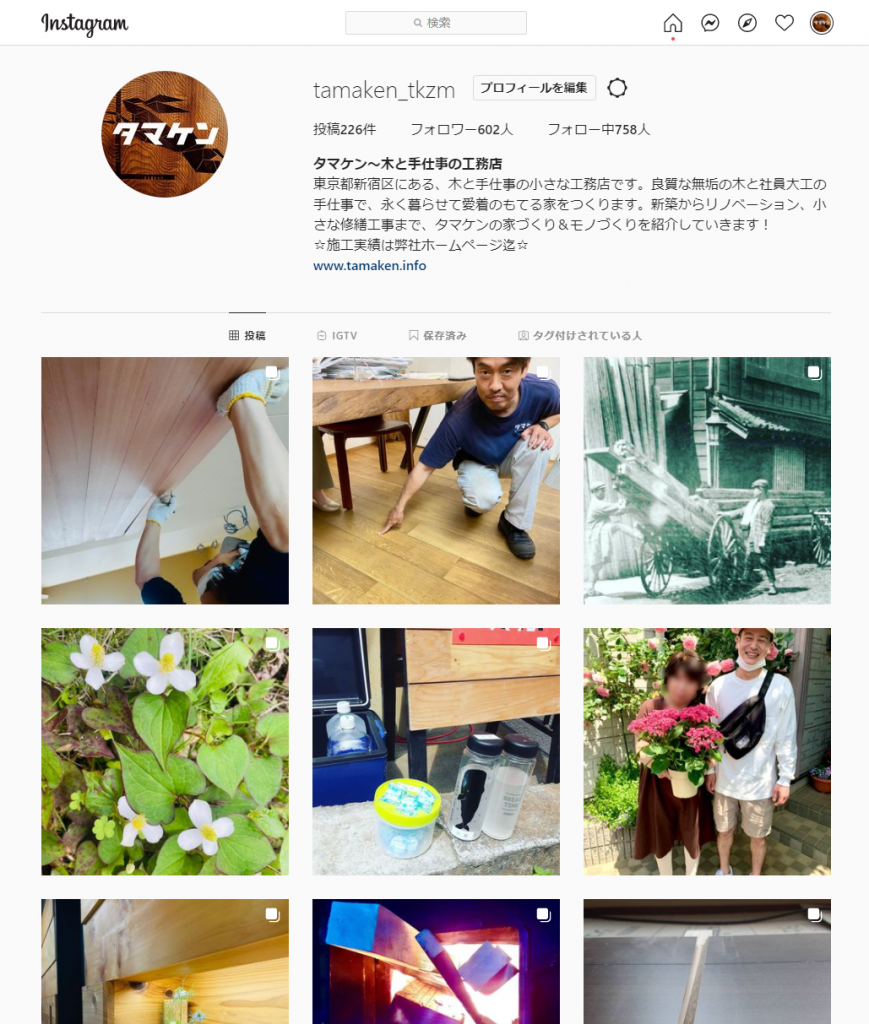Switch to the 保存済み tab

pos(437,336)
